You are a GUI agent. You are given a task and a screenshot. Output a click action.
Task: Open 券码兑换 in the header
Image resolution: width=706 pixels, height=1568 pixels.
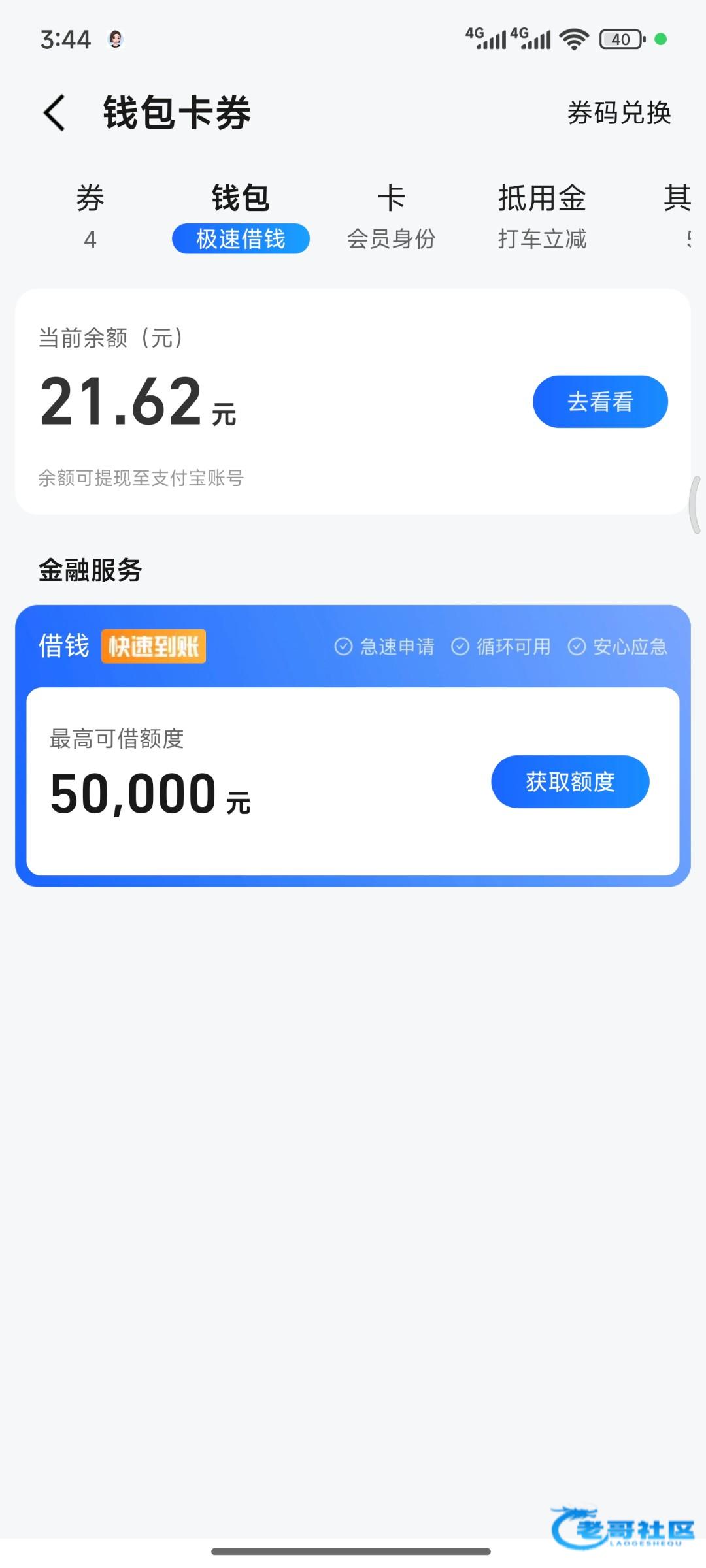(x=618, y=113)
